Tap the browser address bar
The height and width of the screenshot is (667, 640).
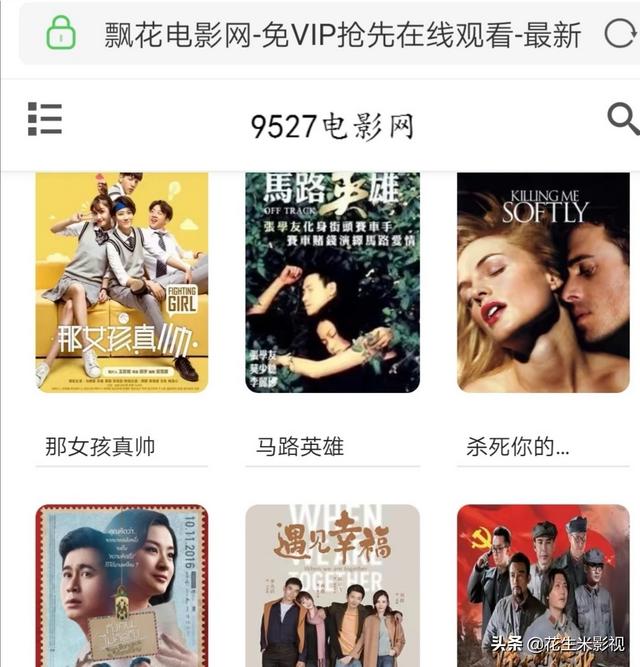[342, 35]
